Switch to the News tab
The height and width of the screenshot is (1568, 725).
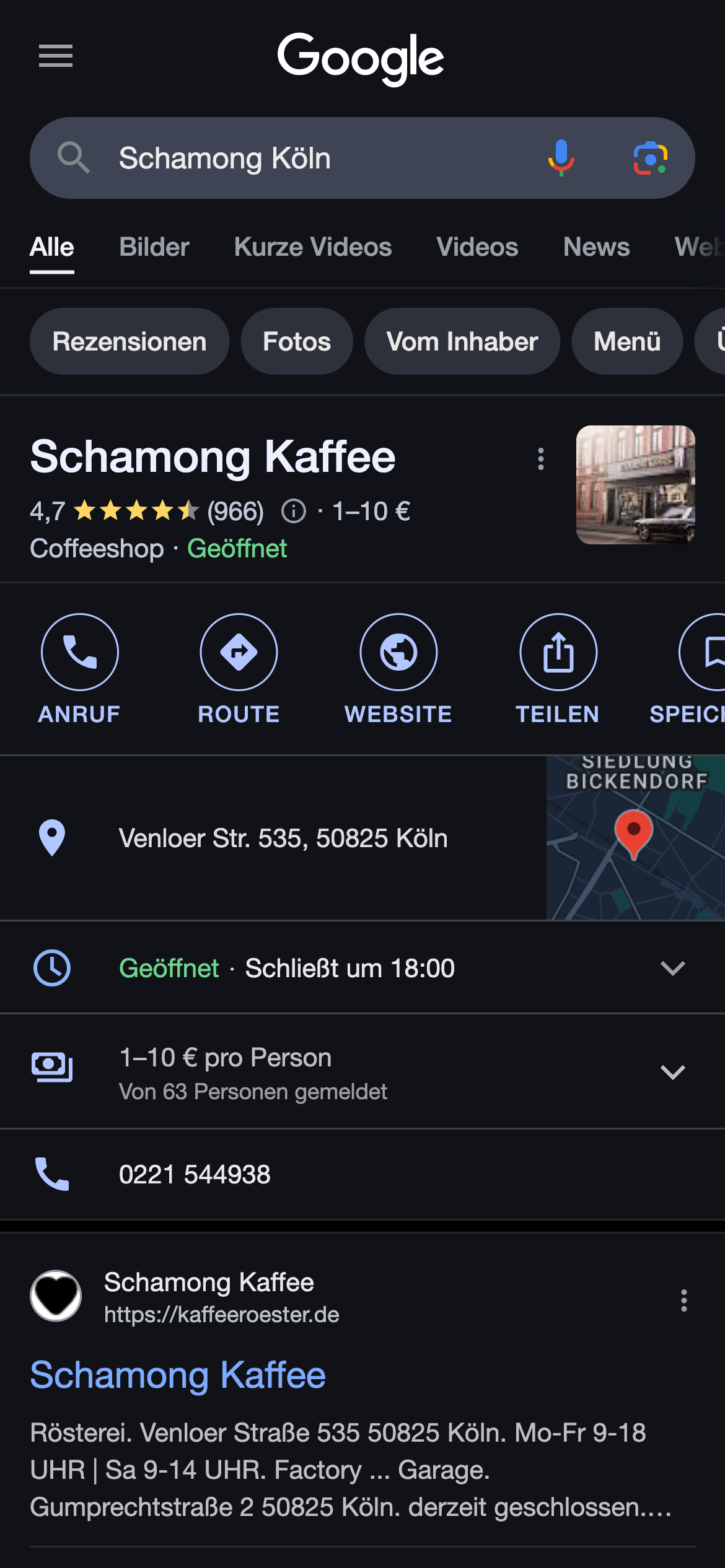pos(596,247)
